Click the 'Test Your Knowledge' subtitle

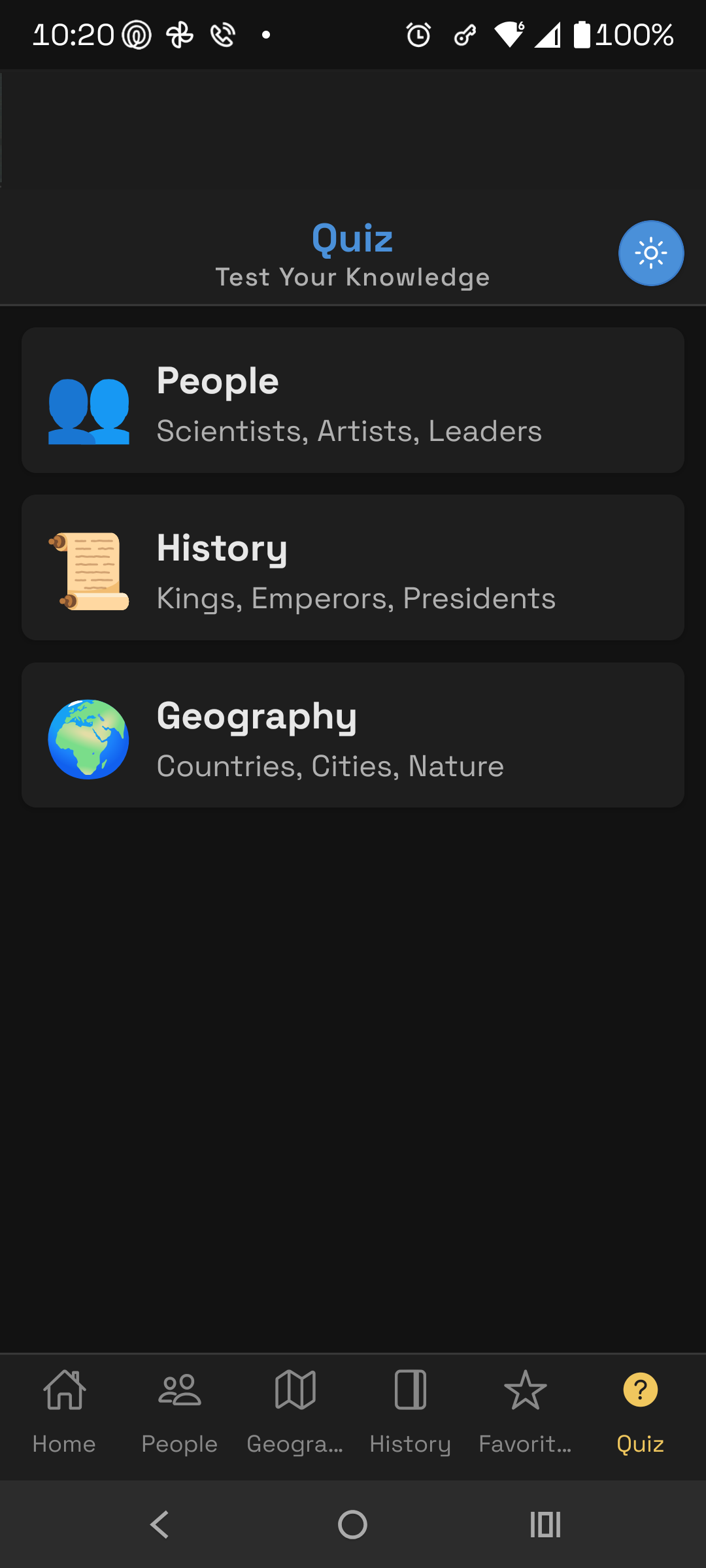pos(352,276)
